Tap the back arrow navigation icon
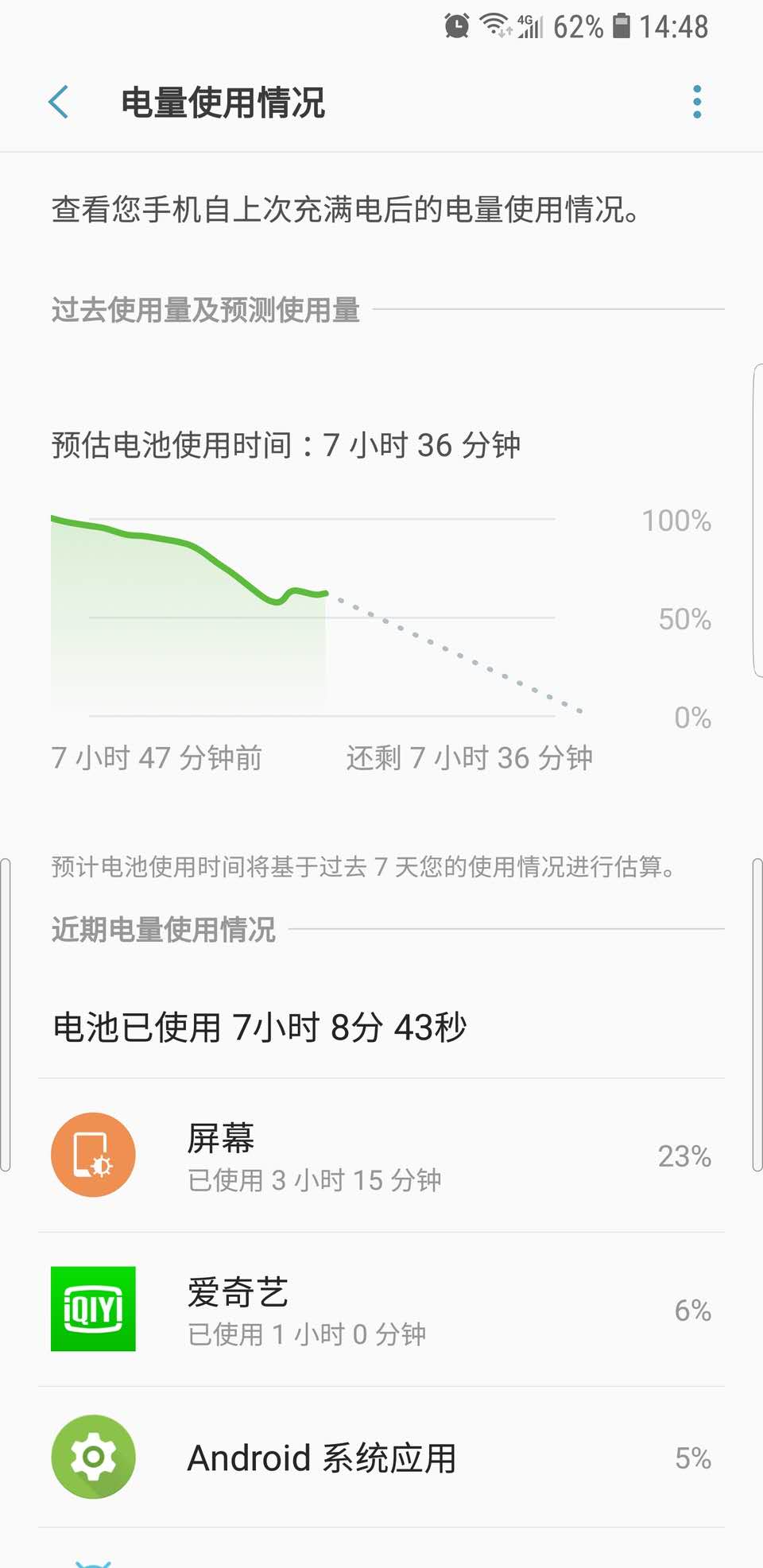This screenshot has height=1568, width=763. coord(57,102)
